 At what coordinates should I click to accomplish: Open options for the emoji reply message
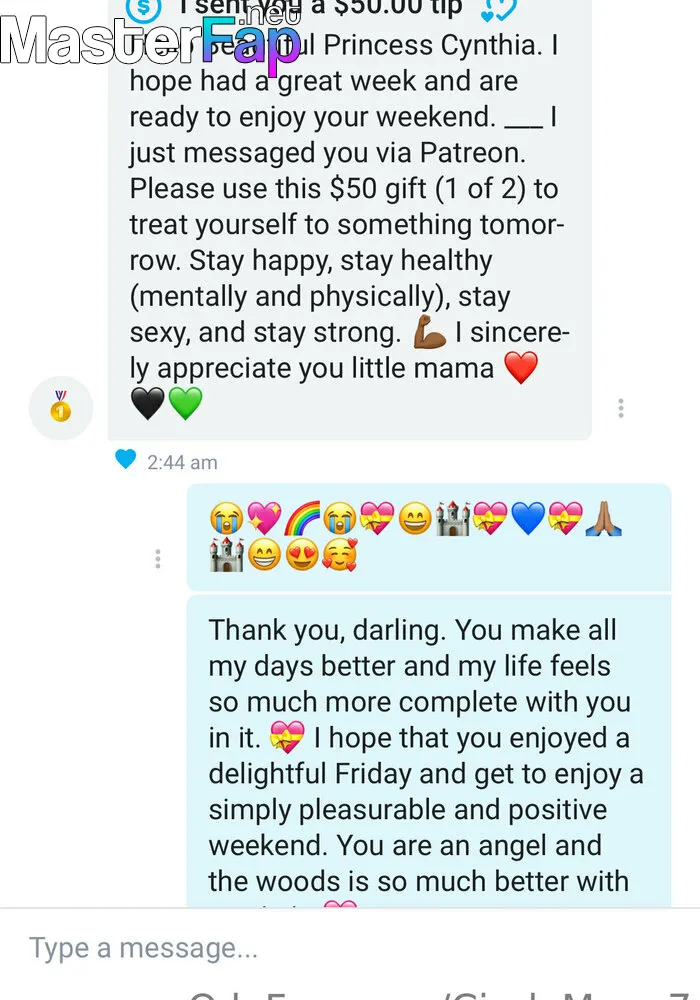(x=158, y=559)
